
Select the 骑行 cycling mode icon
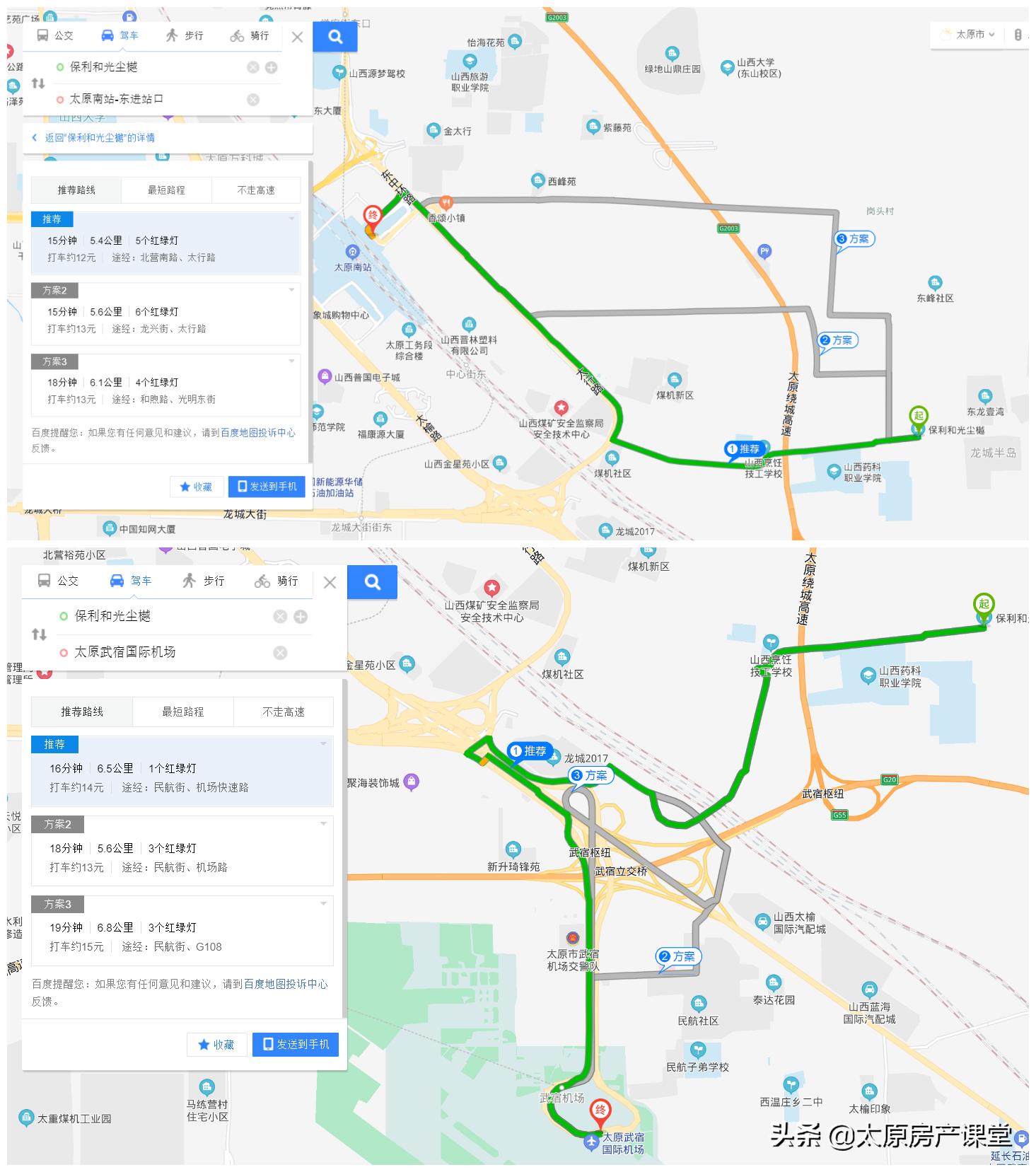click(235, 35)
